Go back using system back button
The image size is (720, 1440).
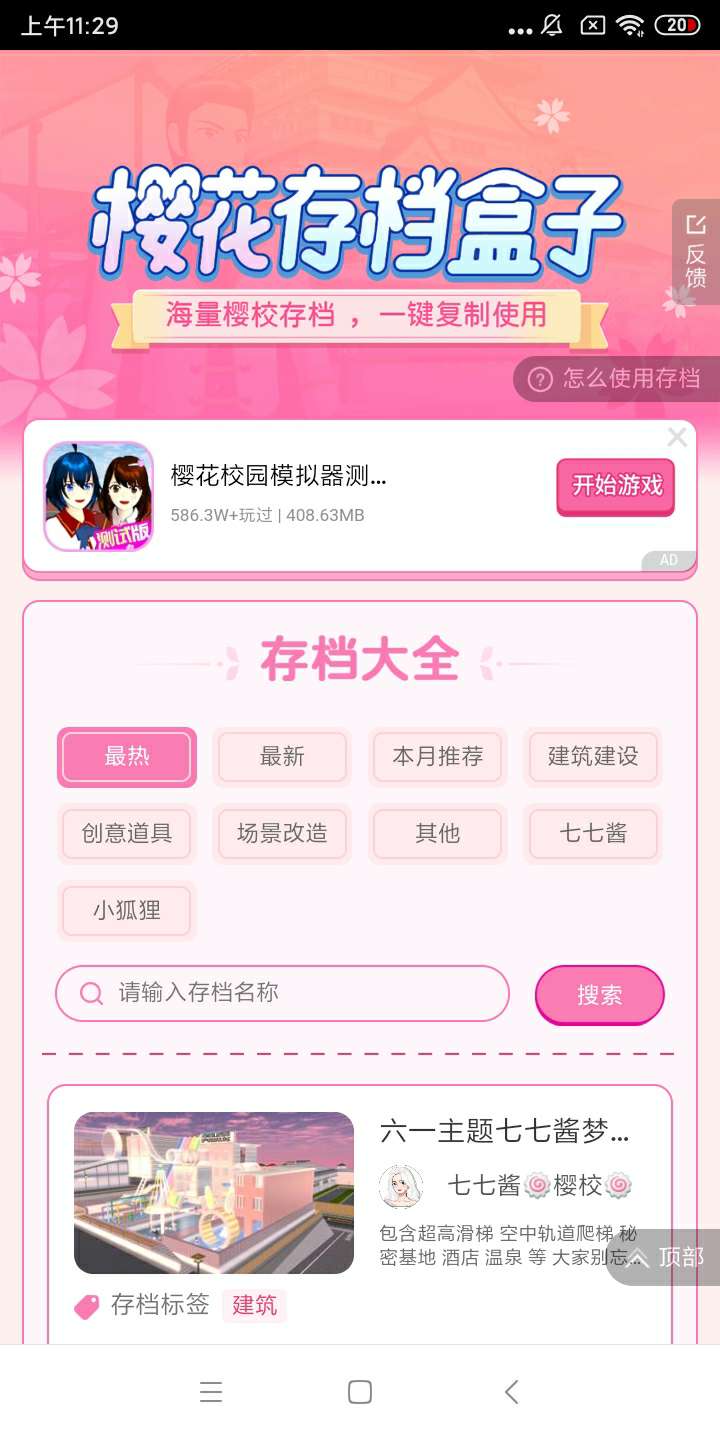click(511, 1392)
